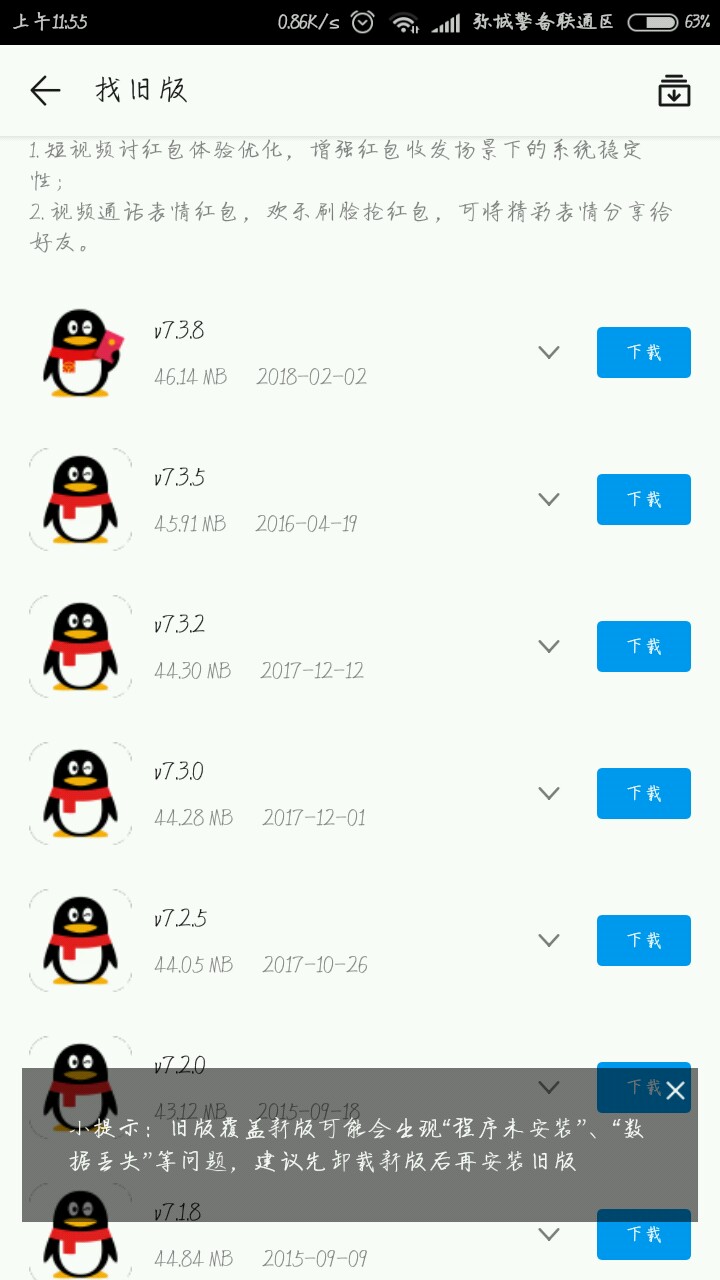Download version v7.3.2
The image size is (720, 1280).
coord(643,646)
